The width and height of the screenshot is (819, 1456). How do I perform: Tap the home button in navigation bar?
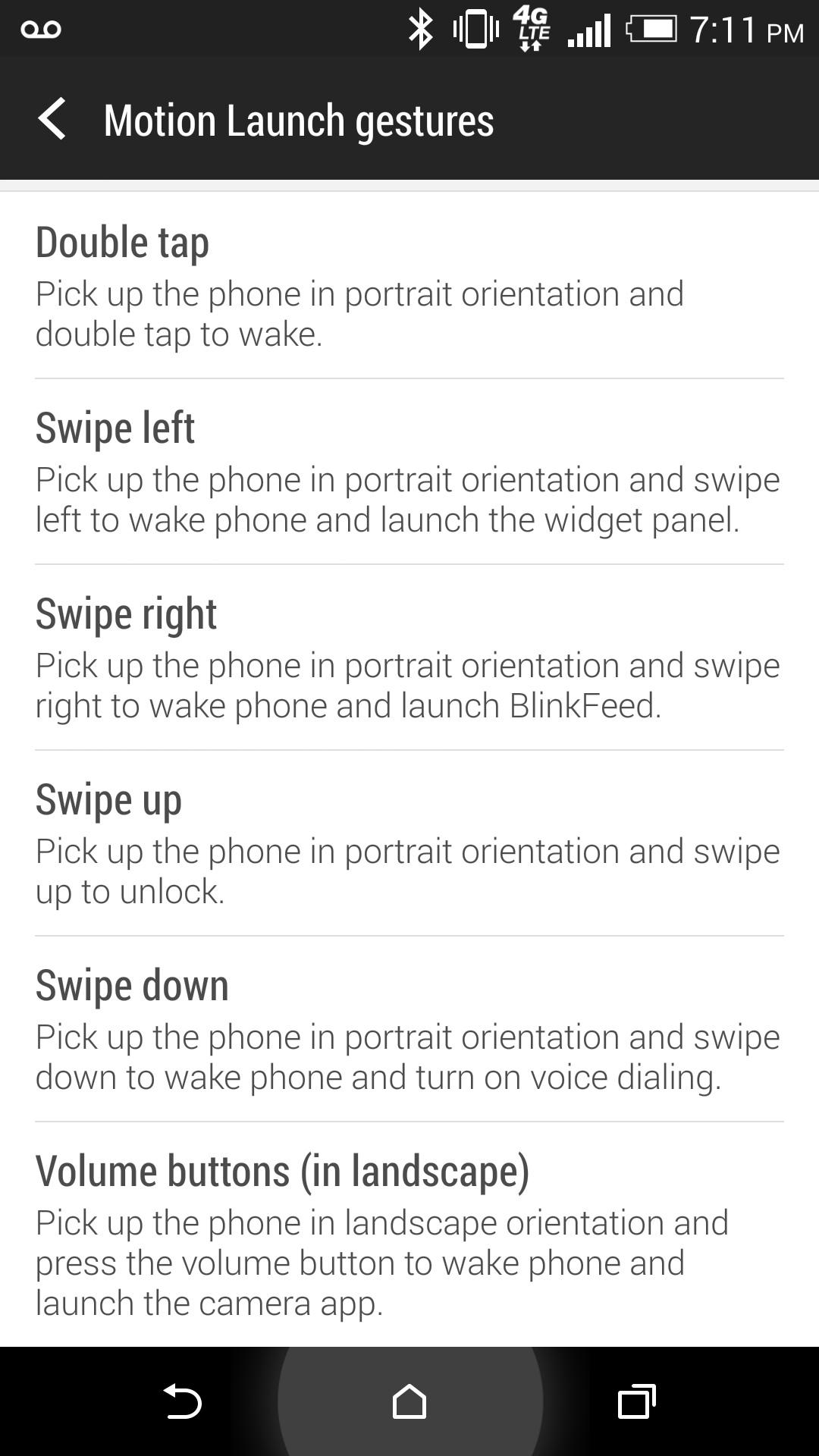click(409, 1401)
